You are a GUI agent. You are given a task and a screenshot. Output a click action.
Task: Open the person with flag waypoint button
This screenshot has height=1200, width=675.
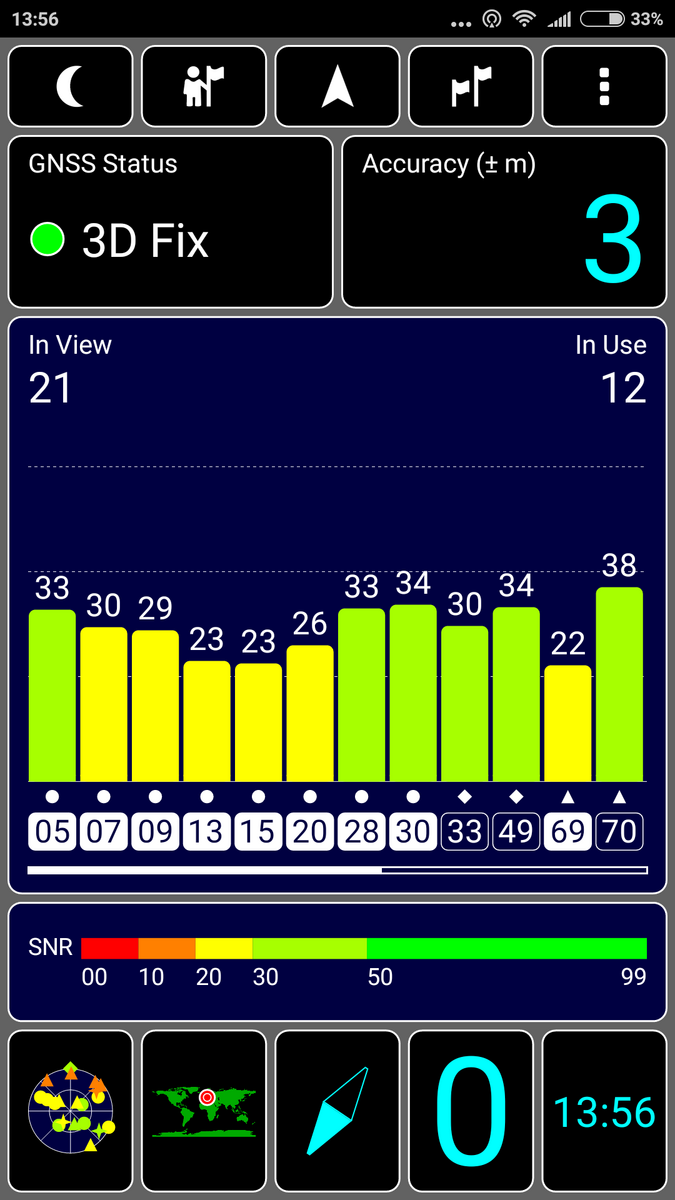pos(204,87)
